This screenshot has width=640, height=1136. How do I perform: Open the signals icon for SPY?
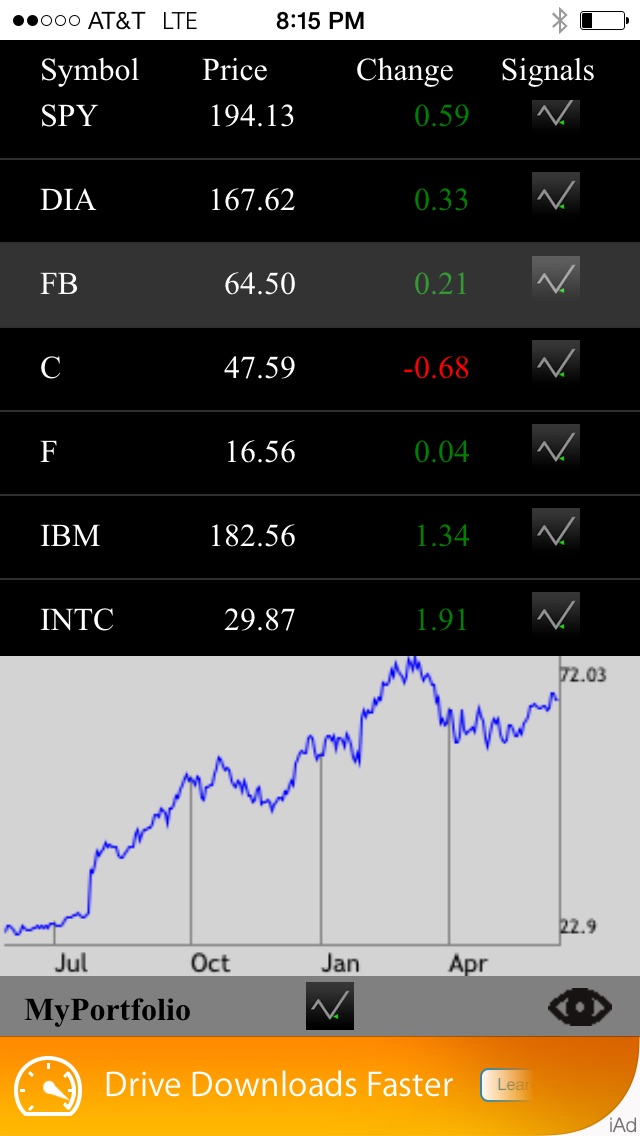click(556, 115)
